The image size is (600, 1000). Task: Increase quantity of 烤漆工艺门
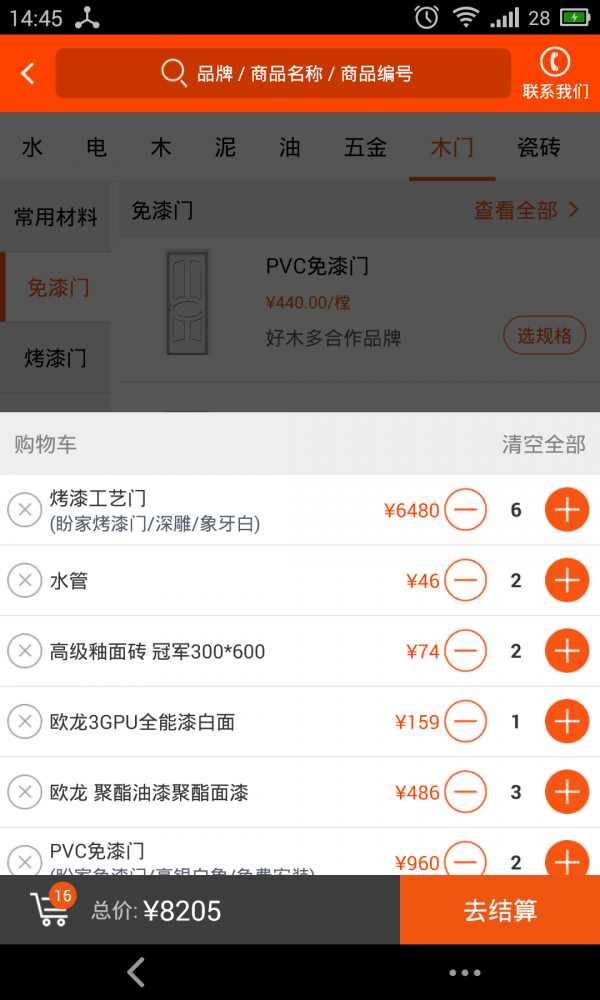pos(566,510)
